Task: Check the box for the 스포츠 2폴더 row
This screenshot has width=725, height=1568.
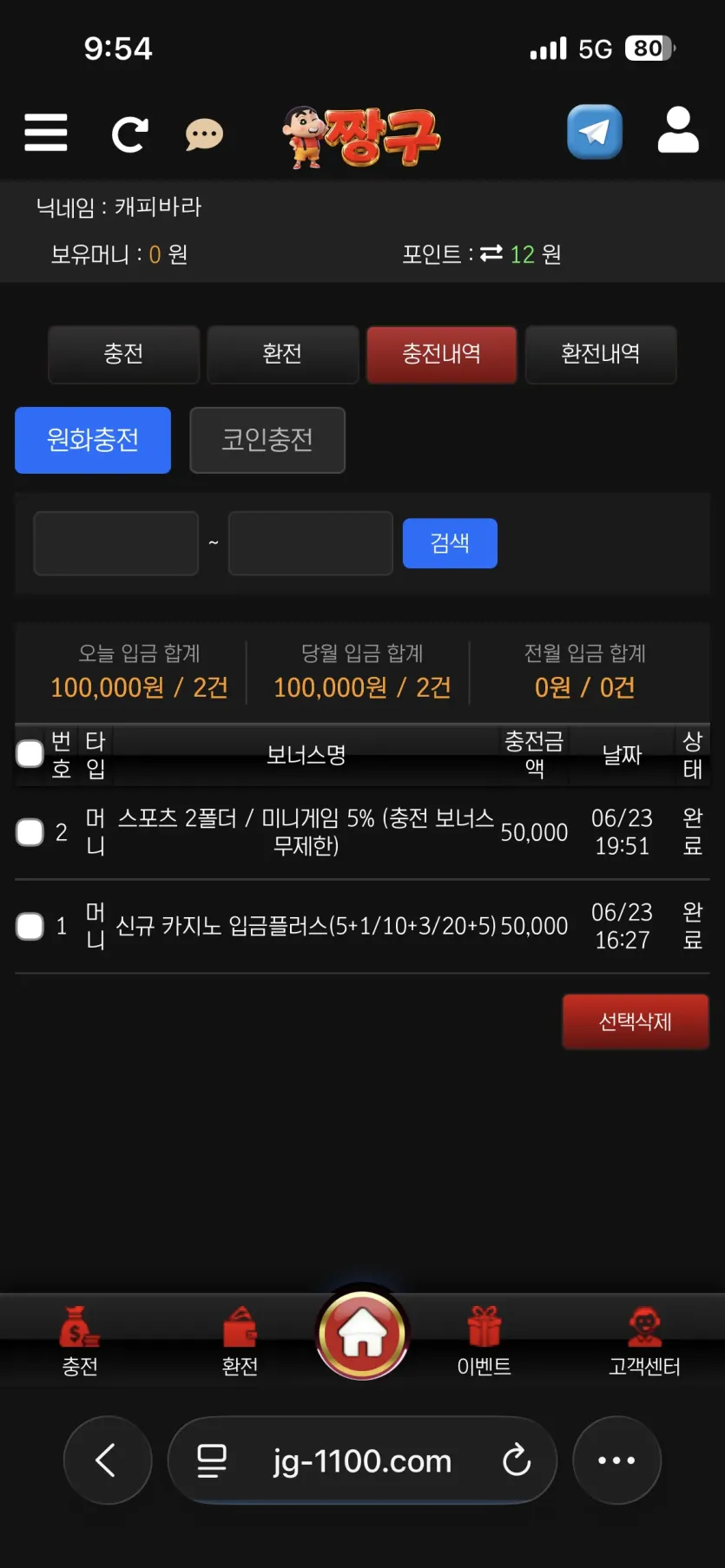Action: (x=30, y=832)
